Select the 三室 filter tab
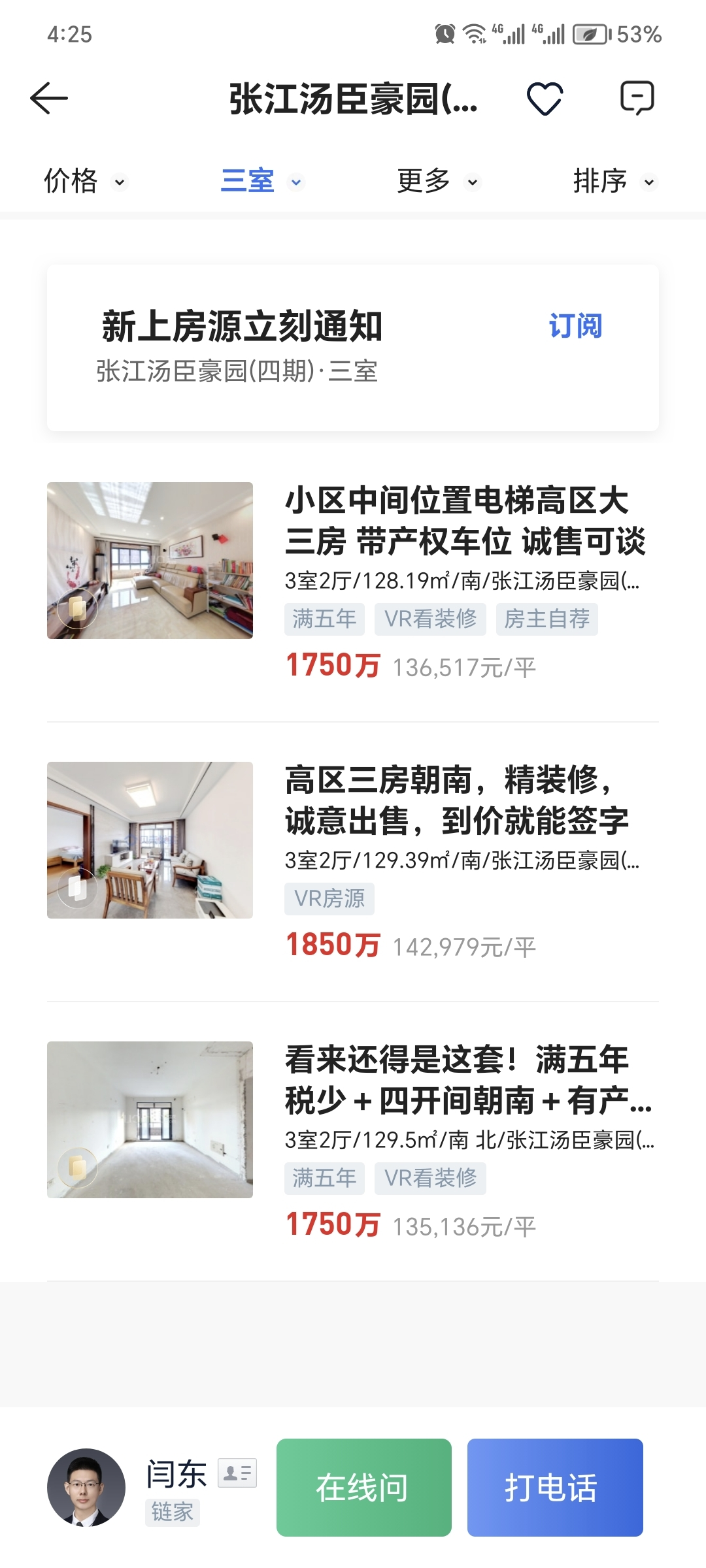This screenshot has height=1568, width=706. tap(247, 181)
